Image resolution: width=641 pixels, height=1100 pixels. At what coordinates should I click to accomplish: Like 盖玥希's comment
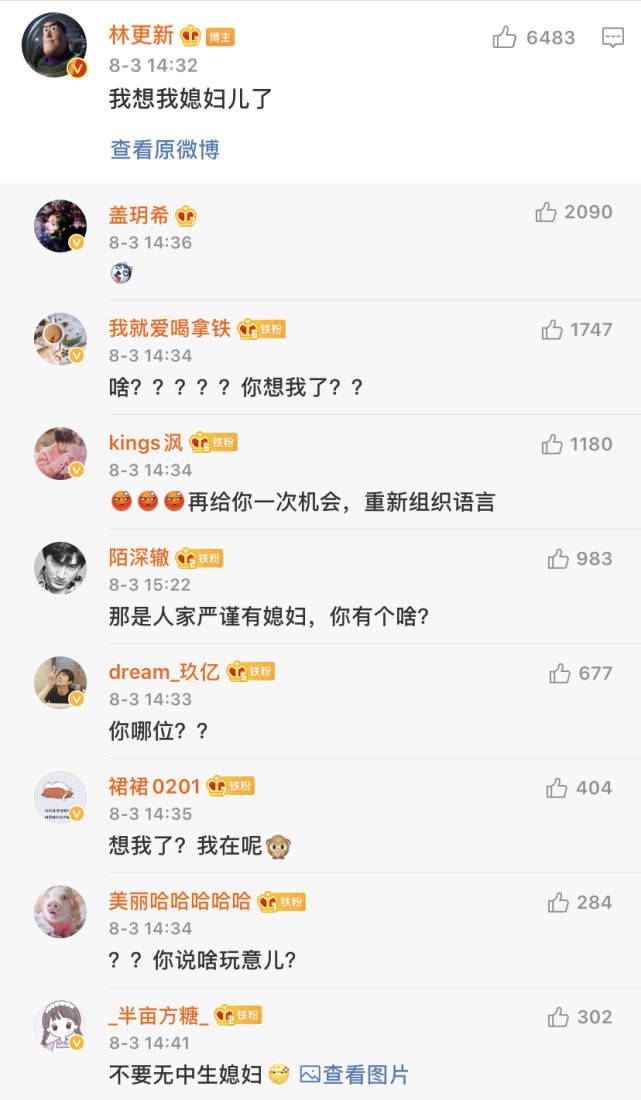(546, 212)
